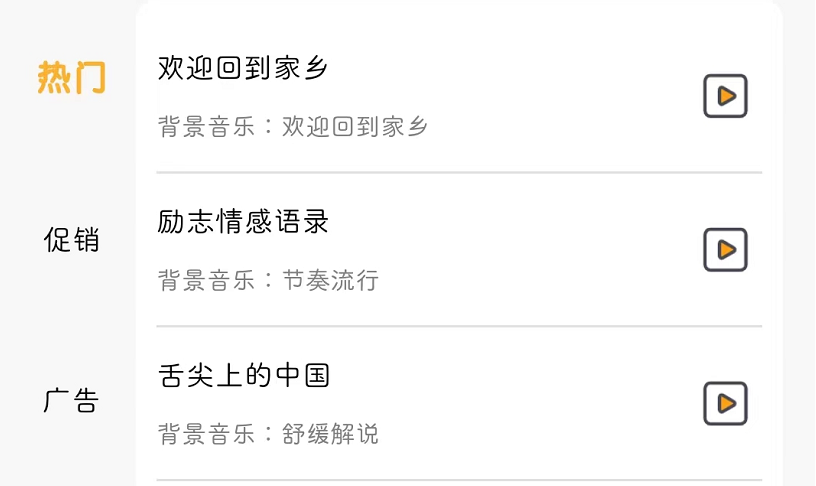Switch to the 热门 category
This screenshot has width=816, height=486.
click(71, 78)
